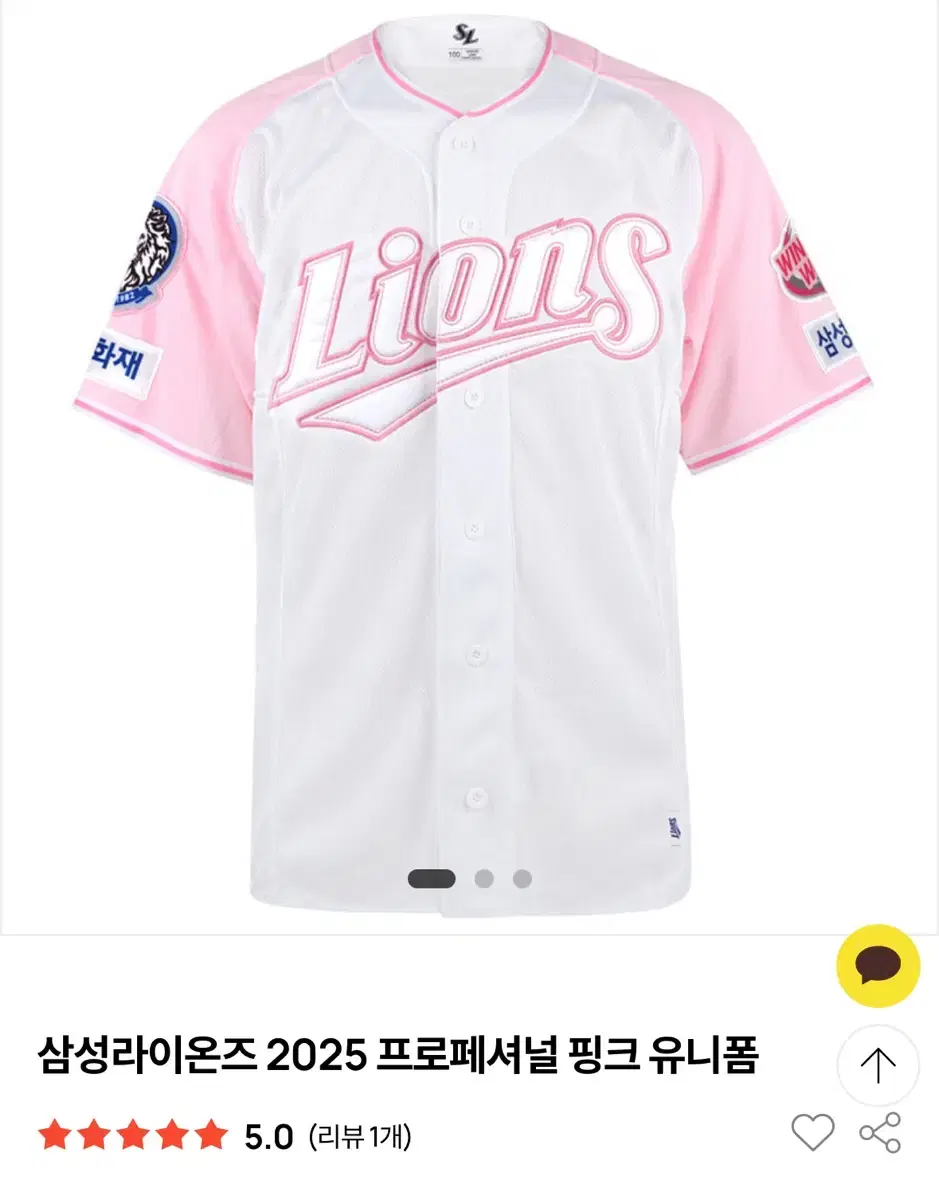939x1200 pixels.
Task: Tap the upward arrow circle icon
Action: point(878,1066)
